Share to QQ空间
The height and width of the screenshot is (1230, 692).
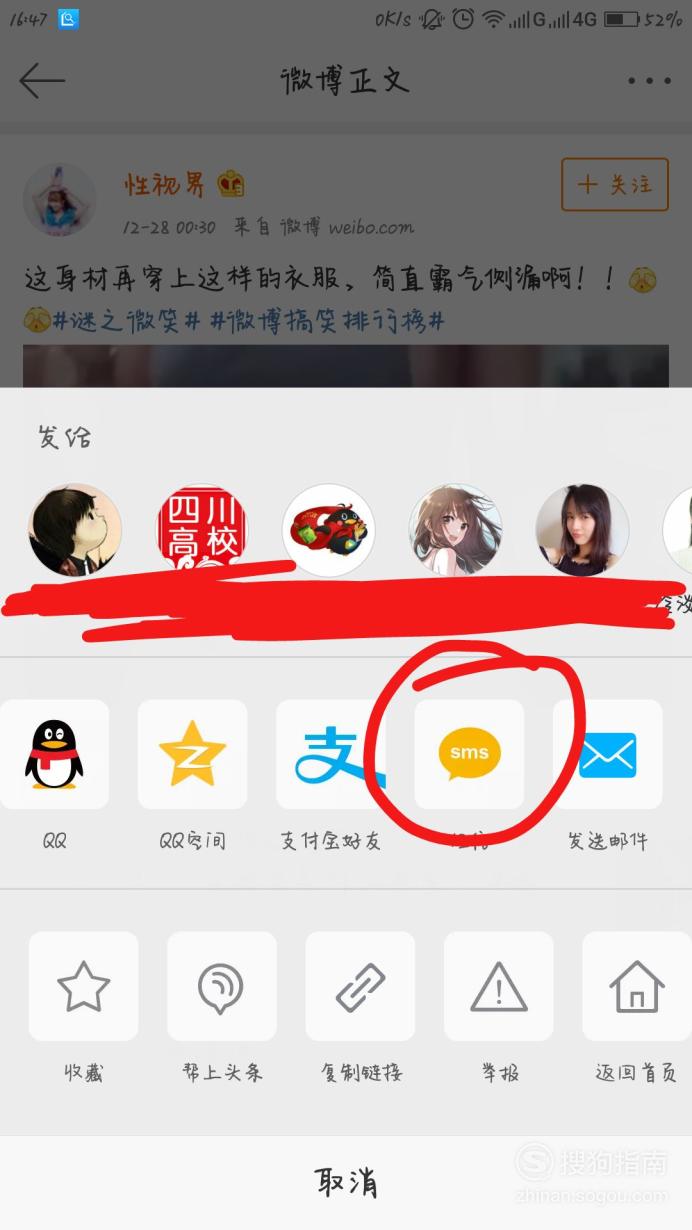click(x=192, y=754)
